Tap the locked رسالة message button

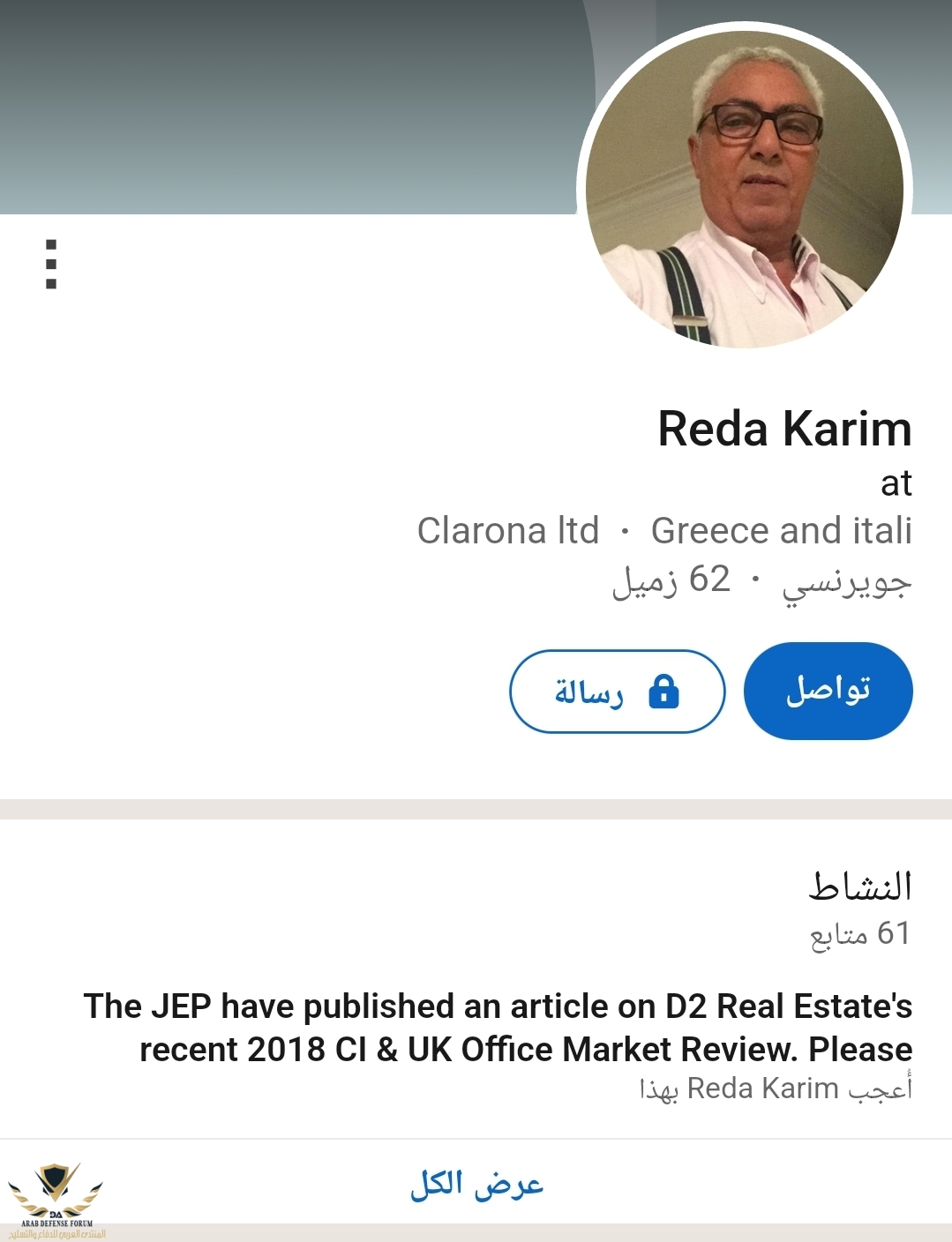617,692
